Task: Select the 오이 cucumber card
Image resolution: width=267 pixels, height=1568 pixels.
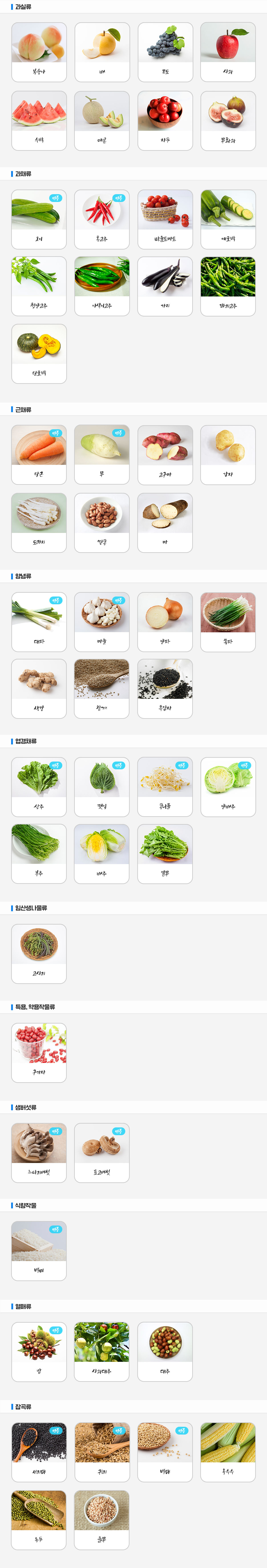Action: [39, 219]
